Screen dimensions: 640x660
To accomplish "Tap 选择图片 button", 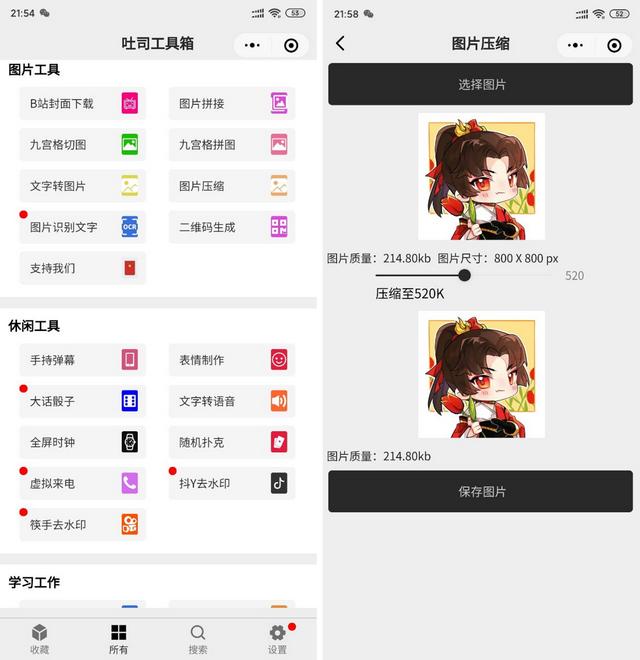I will (481, 84).
